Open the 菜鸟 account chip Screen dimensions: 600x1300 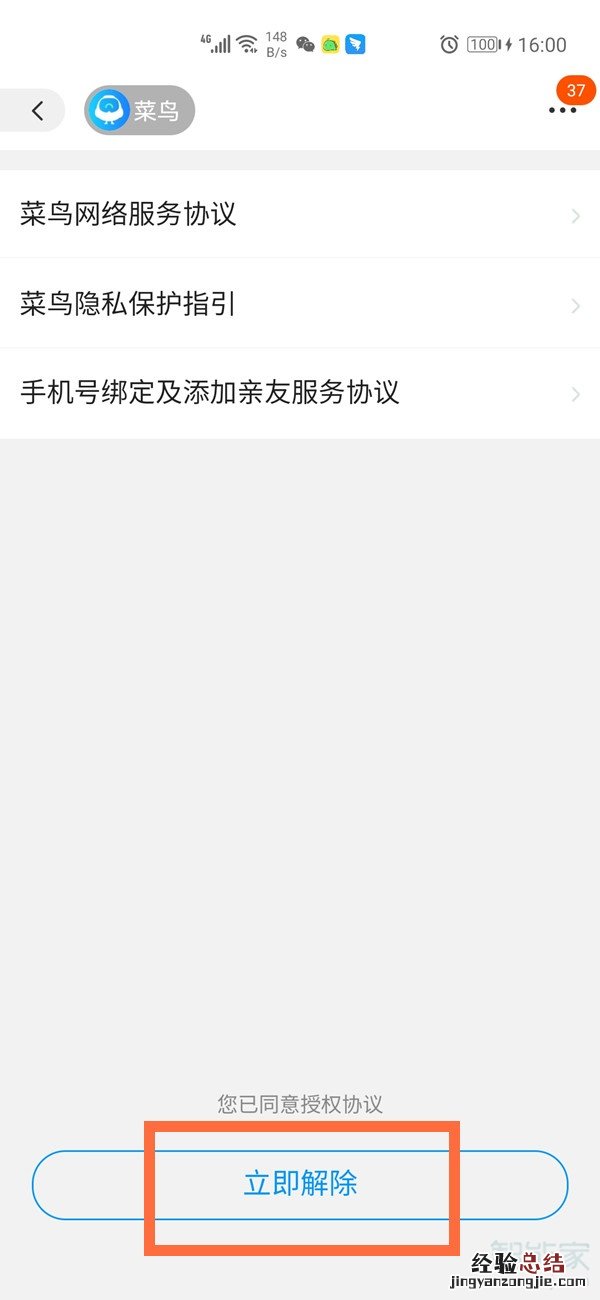(x=139, y=110)
